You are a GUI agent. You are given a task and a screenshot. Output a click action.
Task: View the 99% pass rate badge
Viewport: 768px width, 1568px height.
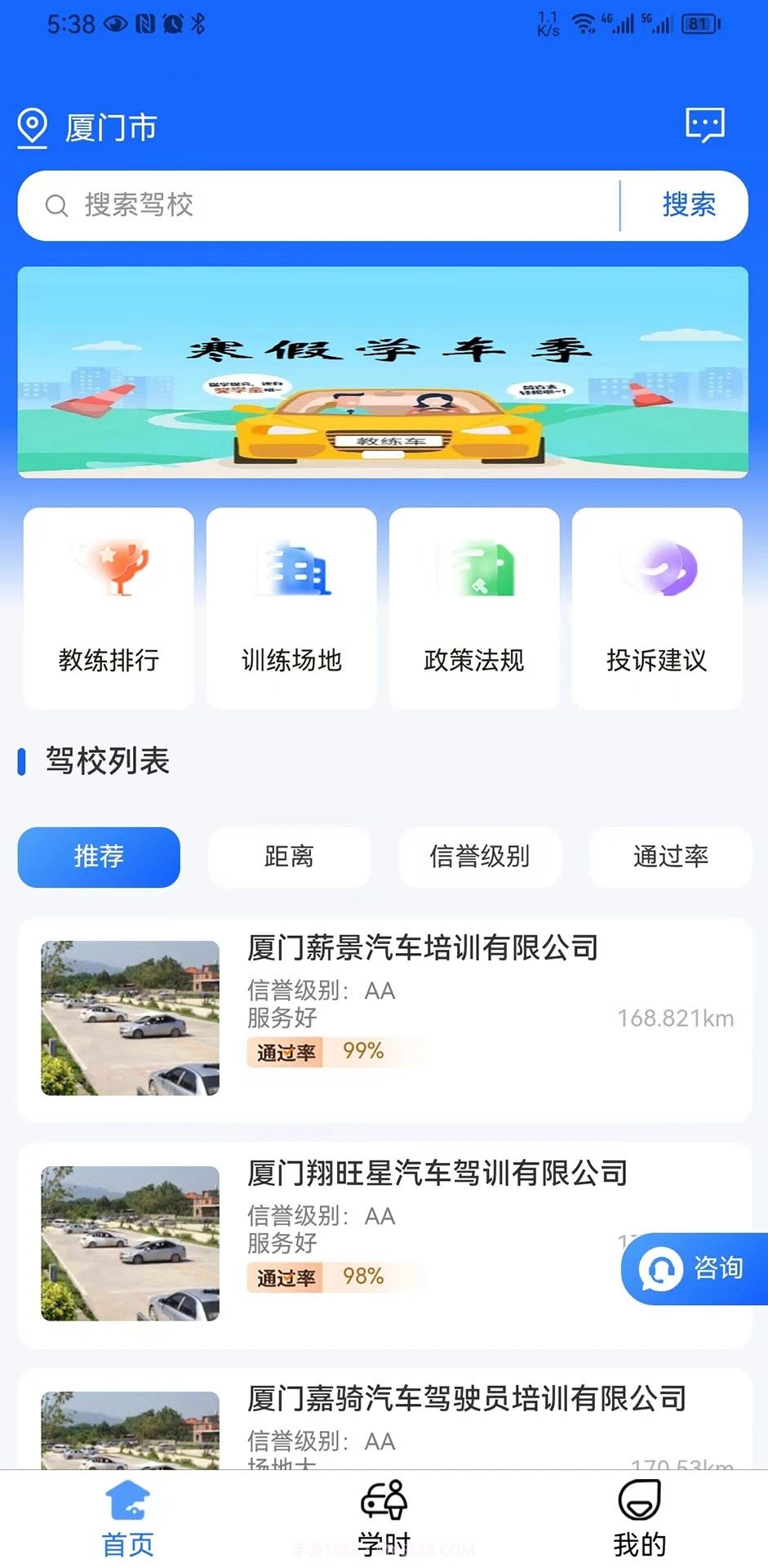(x=335, y=1052)
